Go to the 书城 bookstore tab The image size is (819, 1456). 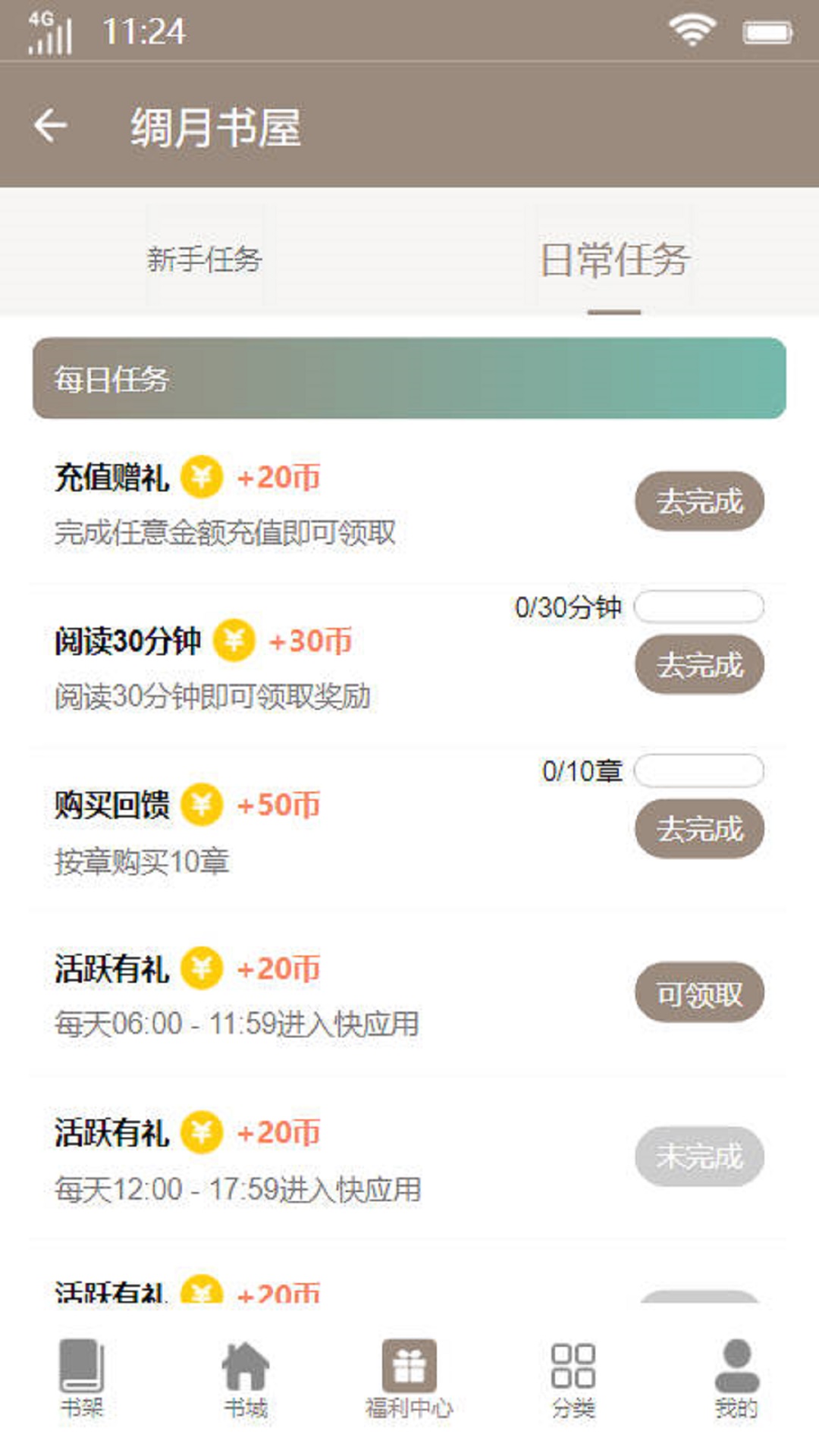click(246, 1379)
